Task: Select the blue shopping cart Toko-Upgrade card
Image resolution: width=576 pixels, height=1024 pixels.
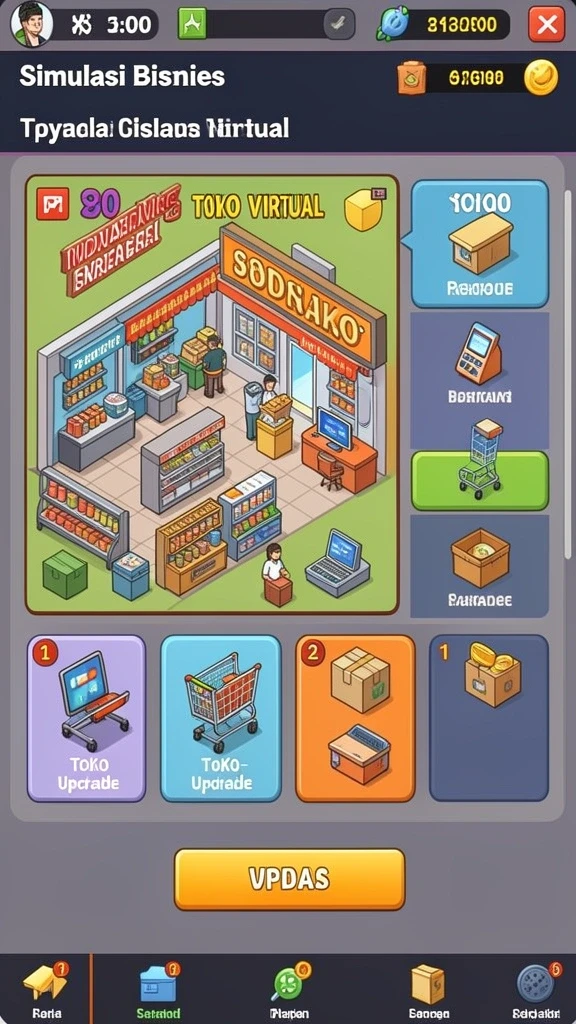Action: coord(221,718)
